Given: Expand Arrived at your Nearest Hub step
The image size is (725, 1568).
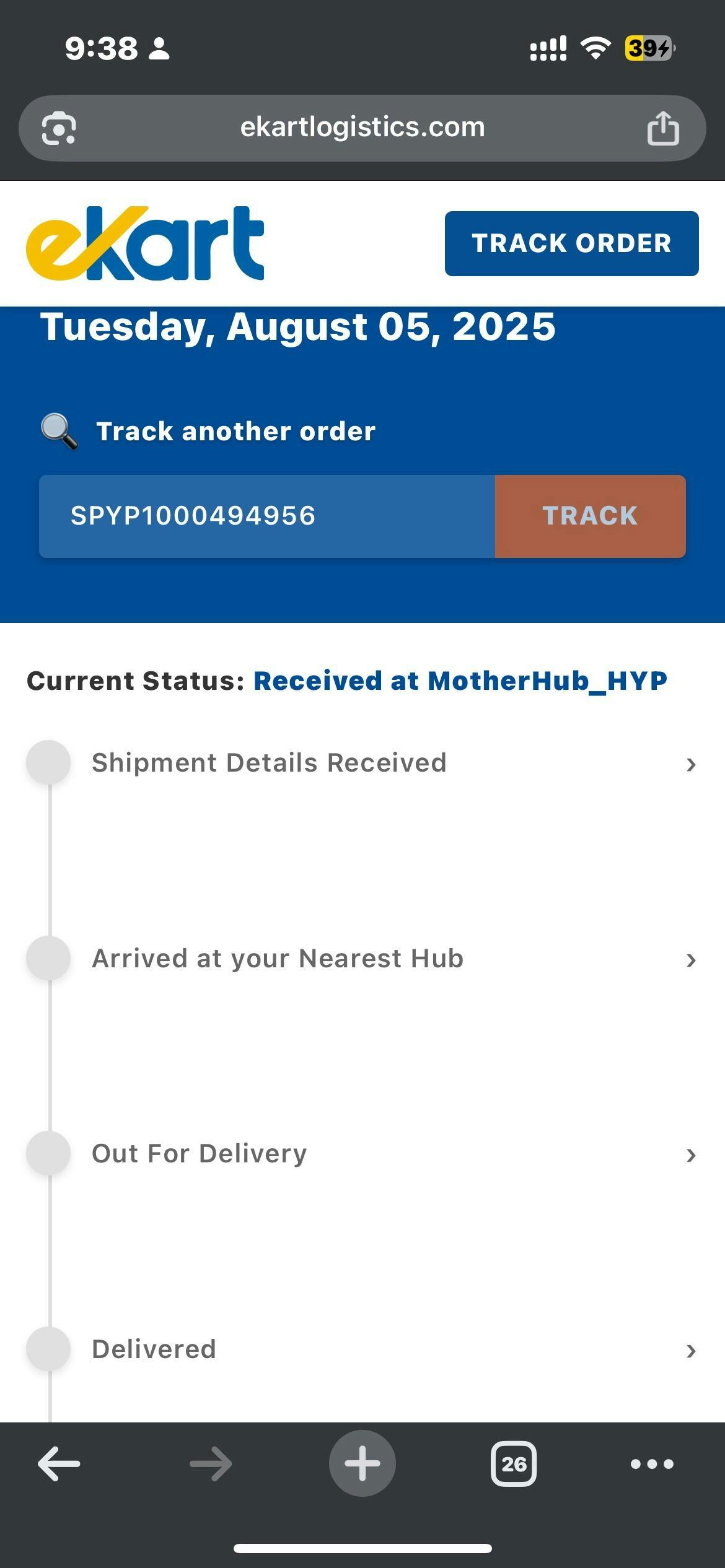Looking at the screenshot, I should (362, 959).
